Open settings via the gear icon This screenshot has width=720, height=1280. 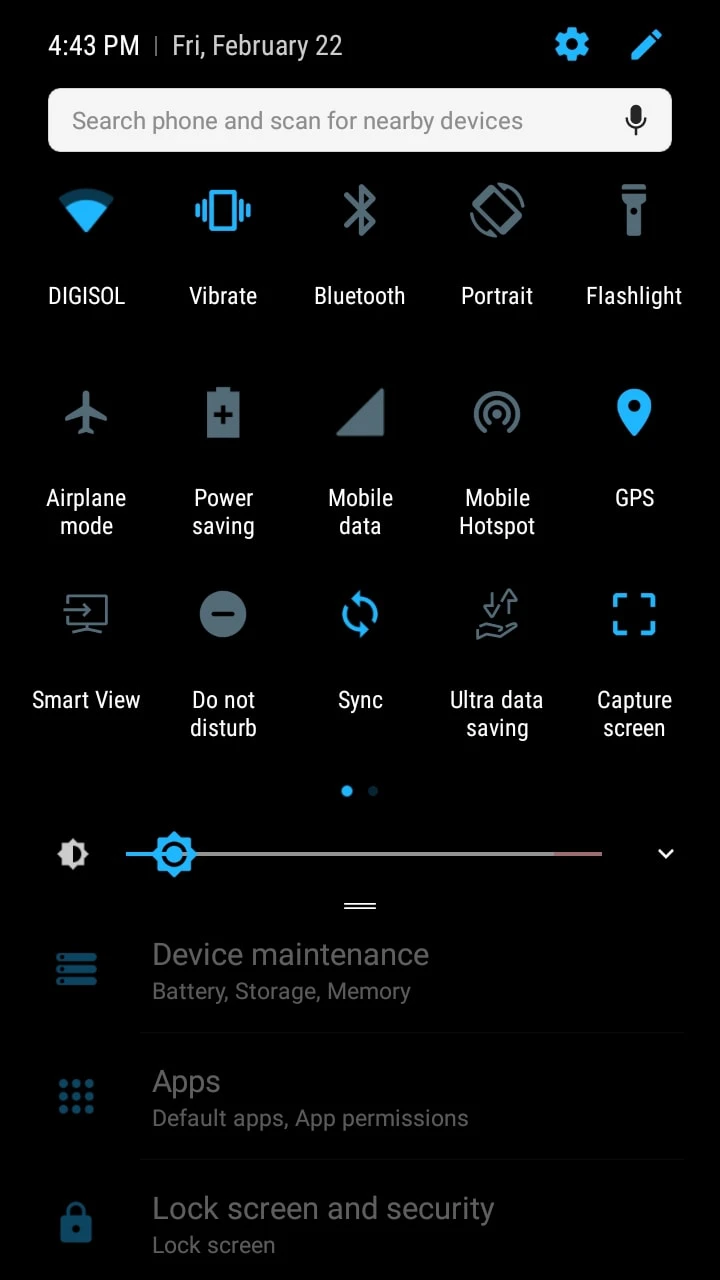tap(572, 45)
